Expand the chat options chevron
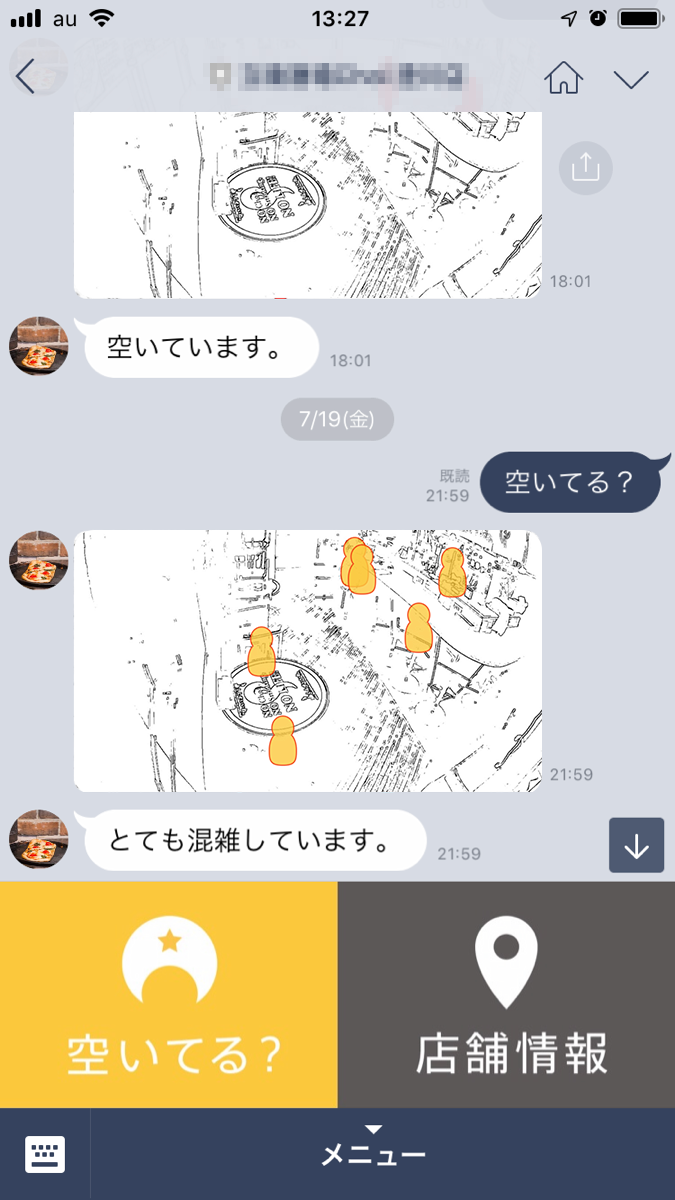This screenshot has width=675, height=1200. (631, 79)
